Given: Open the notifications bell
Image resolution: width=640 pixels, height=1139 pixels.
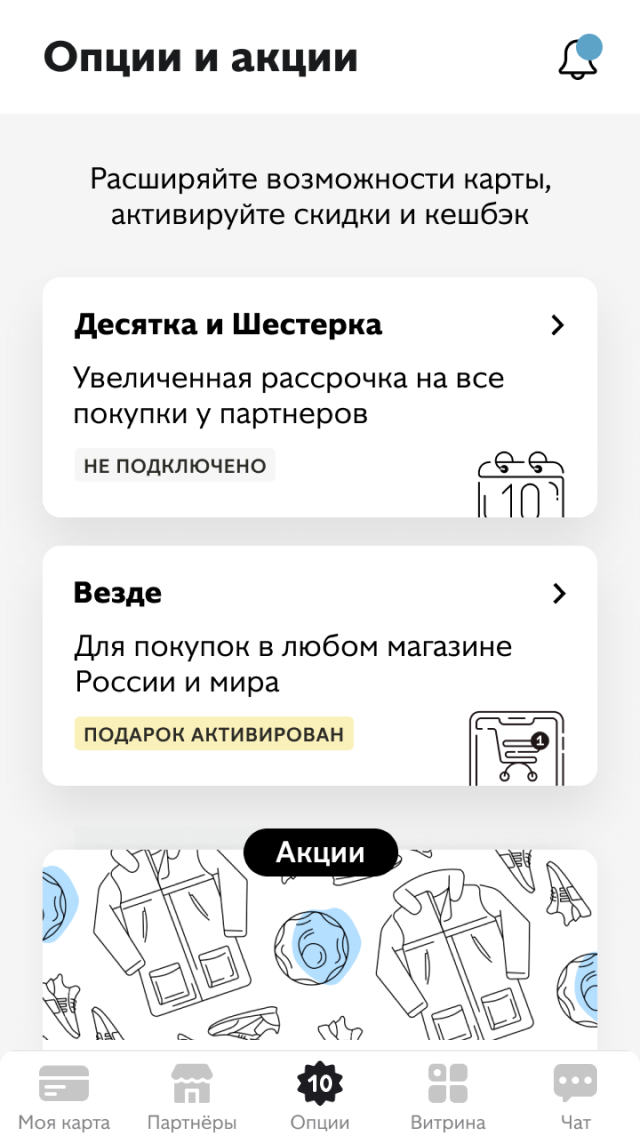Looking at the screenshot, I should tap(577, 59).
